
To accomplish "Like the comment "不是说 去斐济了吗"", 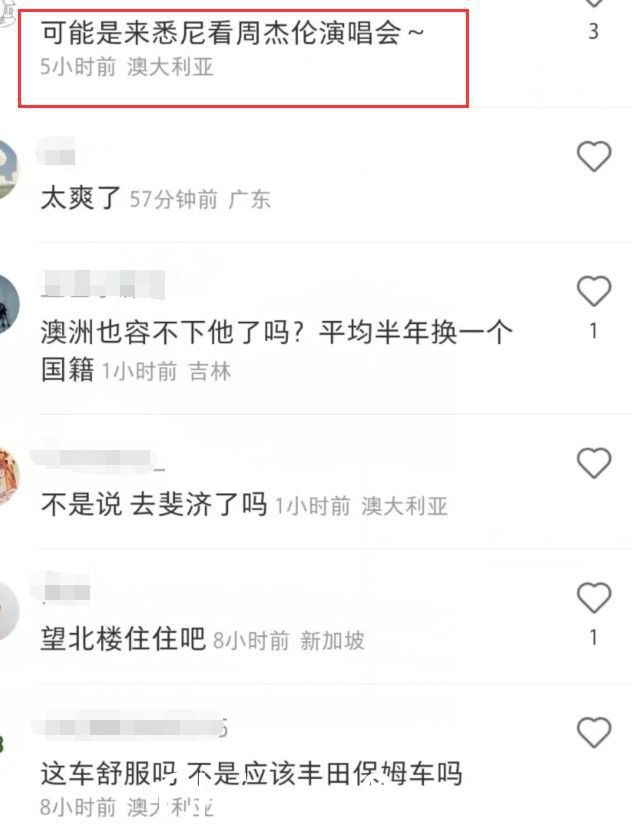I will coord(594,463).
